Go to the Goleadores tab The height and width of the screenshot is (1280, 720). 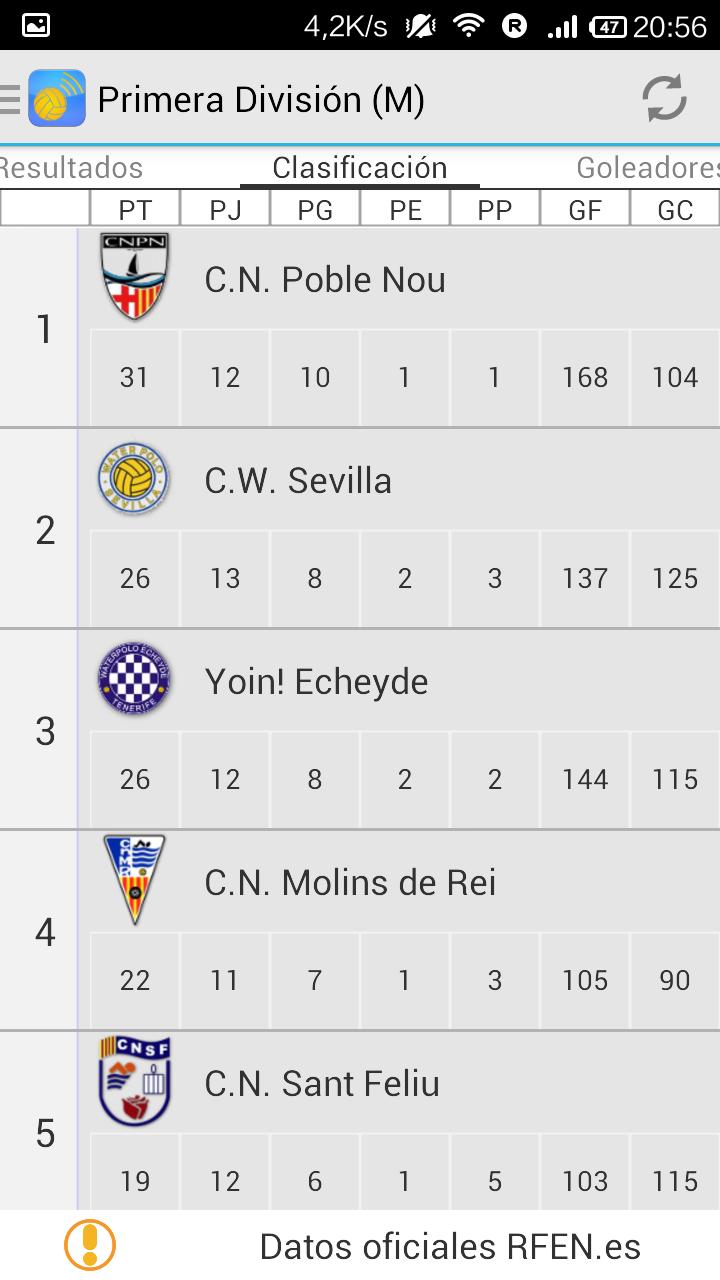tap(646, 168)
